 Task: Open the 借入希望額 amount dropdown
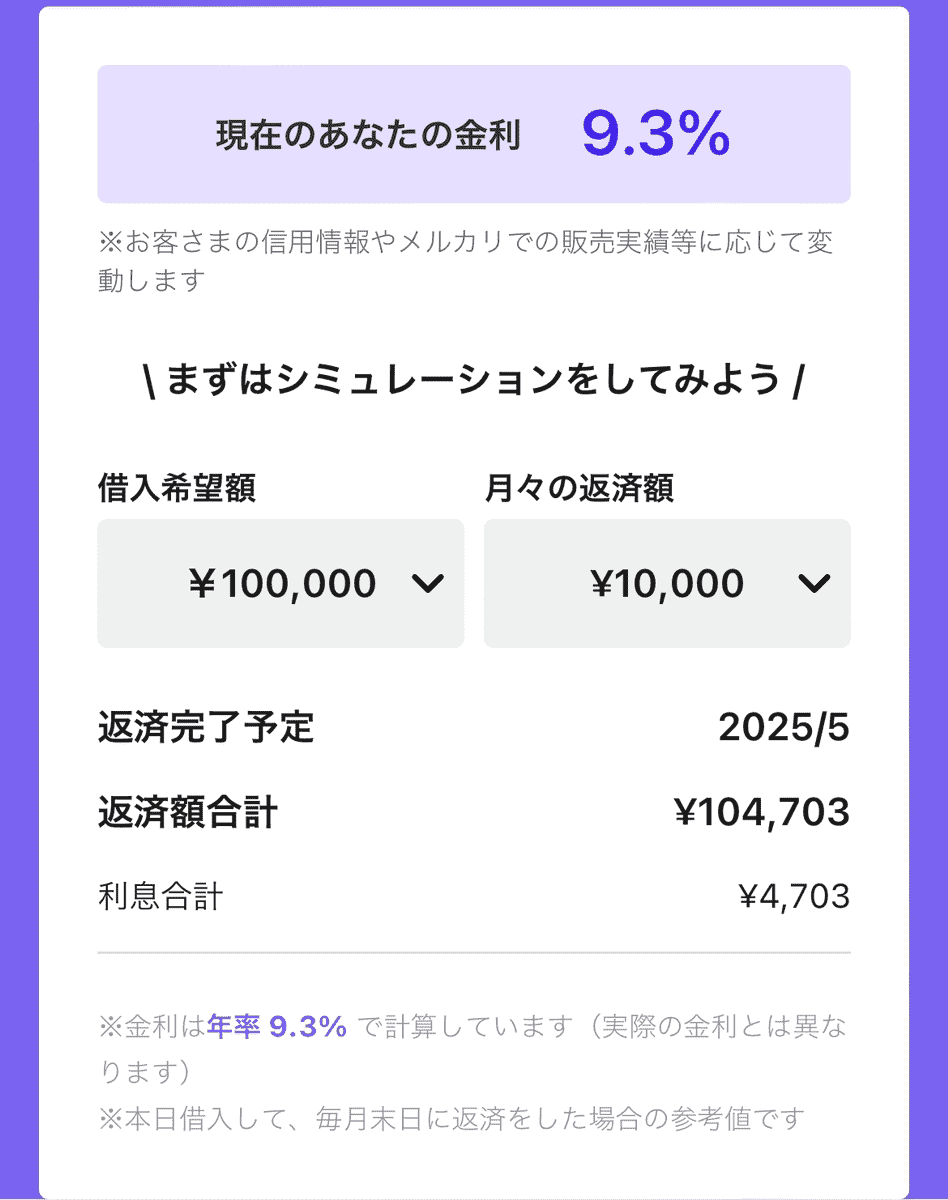pyautogui.click(x=280, y=583)
